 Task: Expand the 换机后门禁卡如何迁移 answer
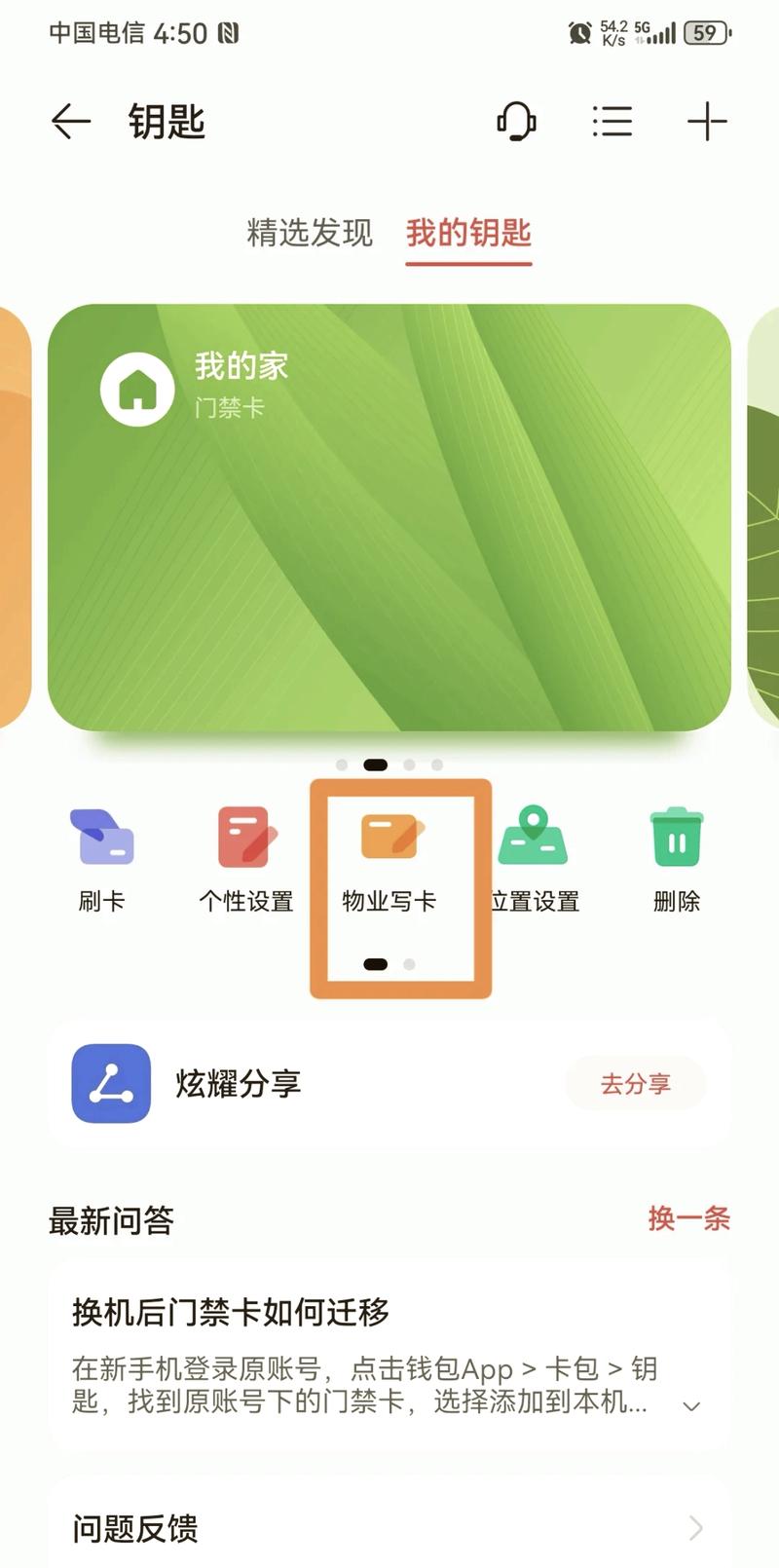[x=691, y=1405]
